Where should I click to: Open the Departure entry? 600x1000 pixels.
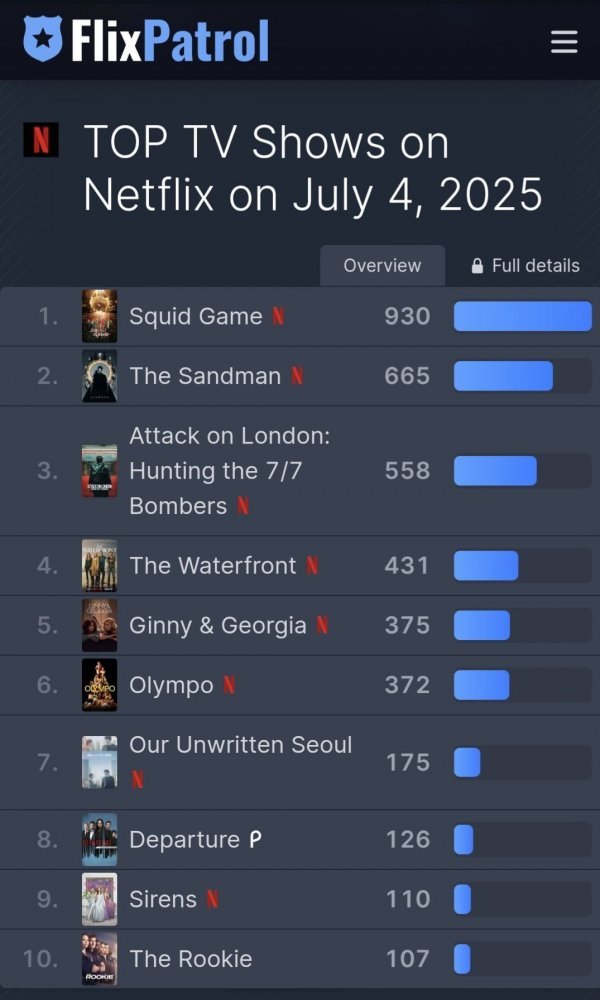tap(184, 840)
